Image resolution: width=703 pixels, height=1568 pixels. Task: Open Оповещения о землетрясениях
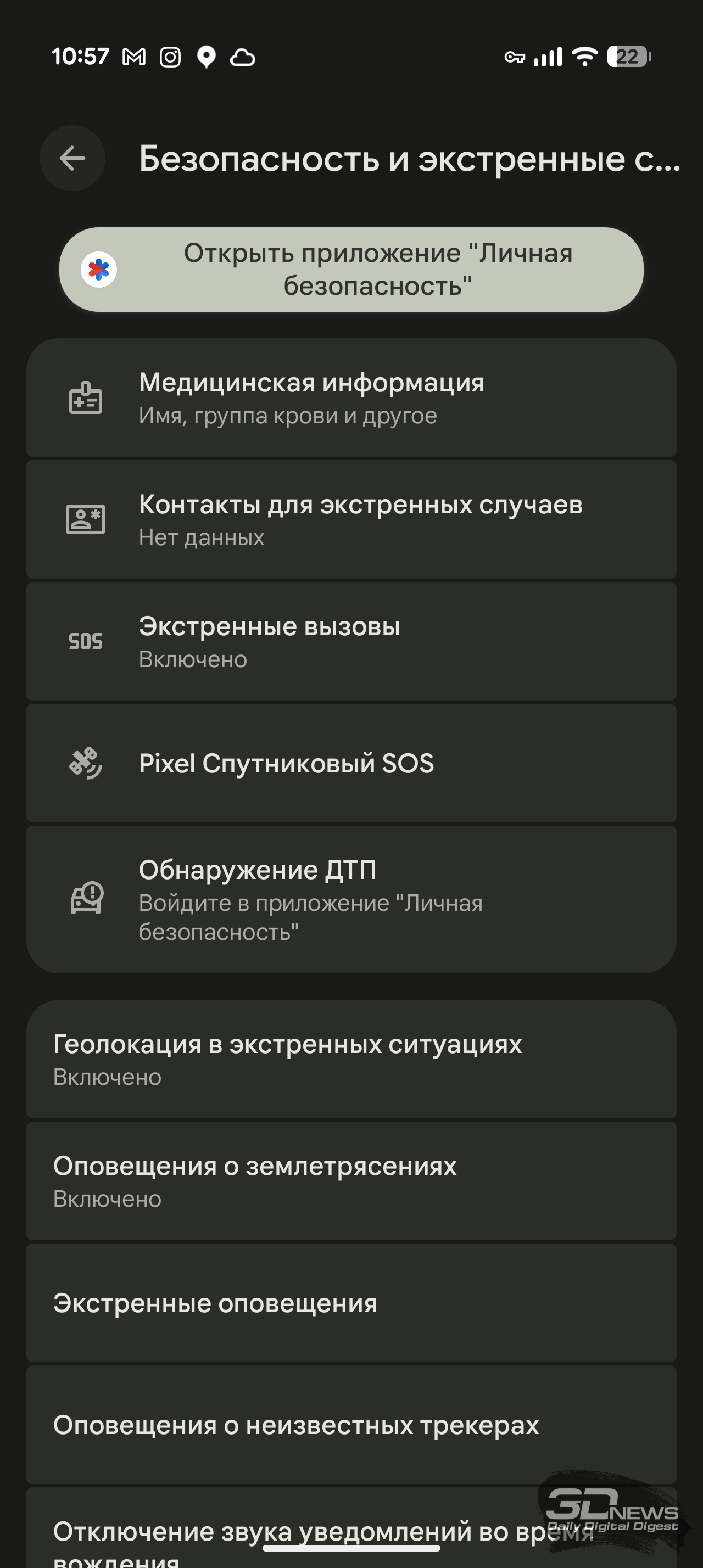click(x=351, y=1181)
